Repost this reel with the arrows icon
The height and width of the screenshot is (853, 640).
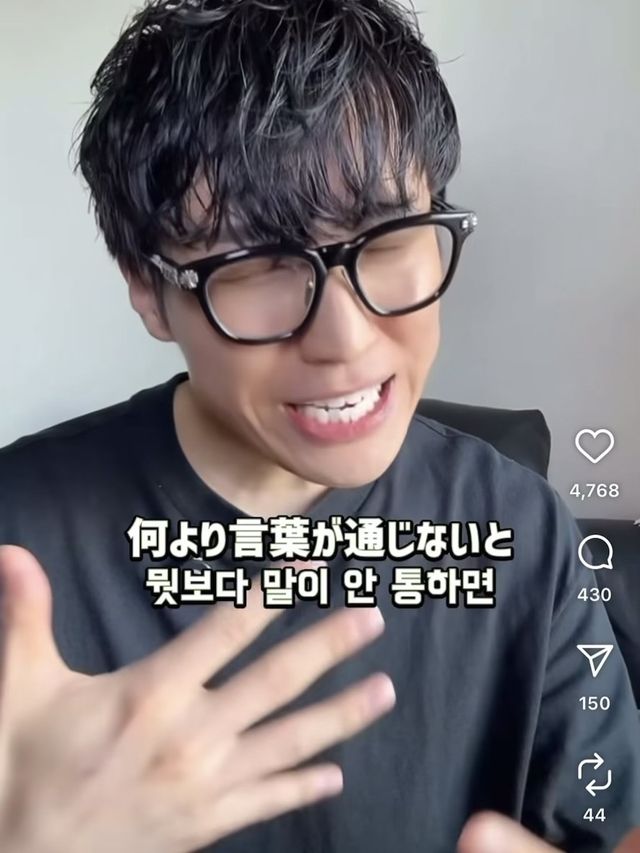point(594,773)
